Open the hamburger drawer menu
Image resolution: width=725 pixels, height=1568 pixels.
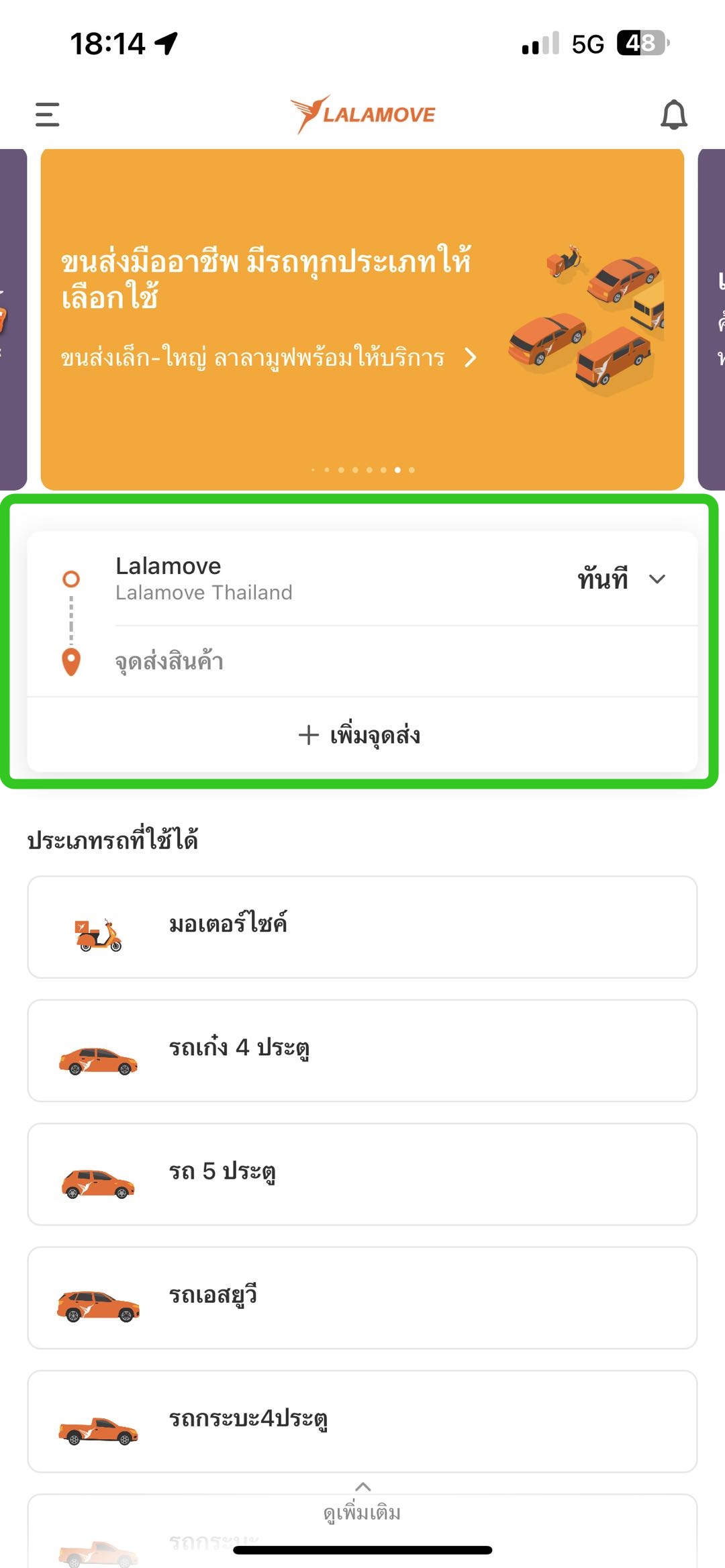[x=48, y=114]
